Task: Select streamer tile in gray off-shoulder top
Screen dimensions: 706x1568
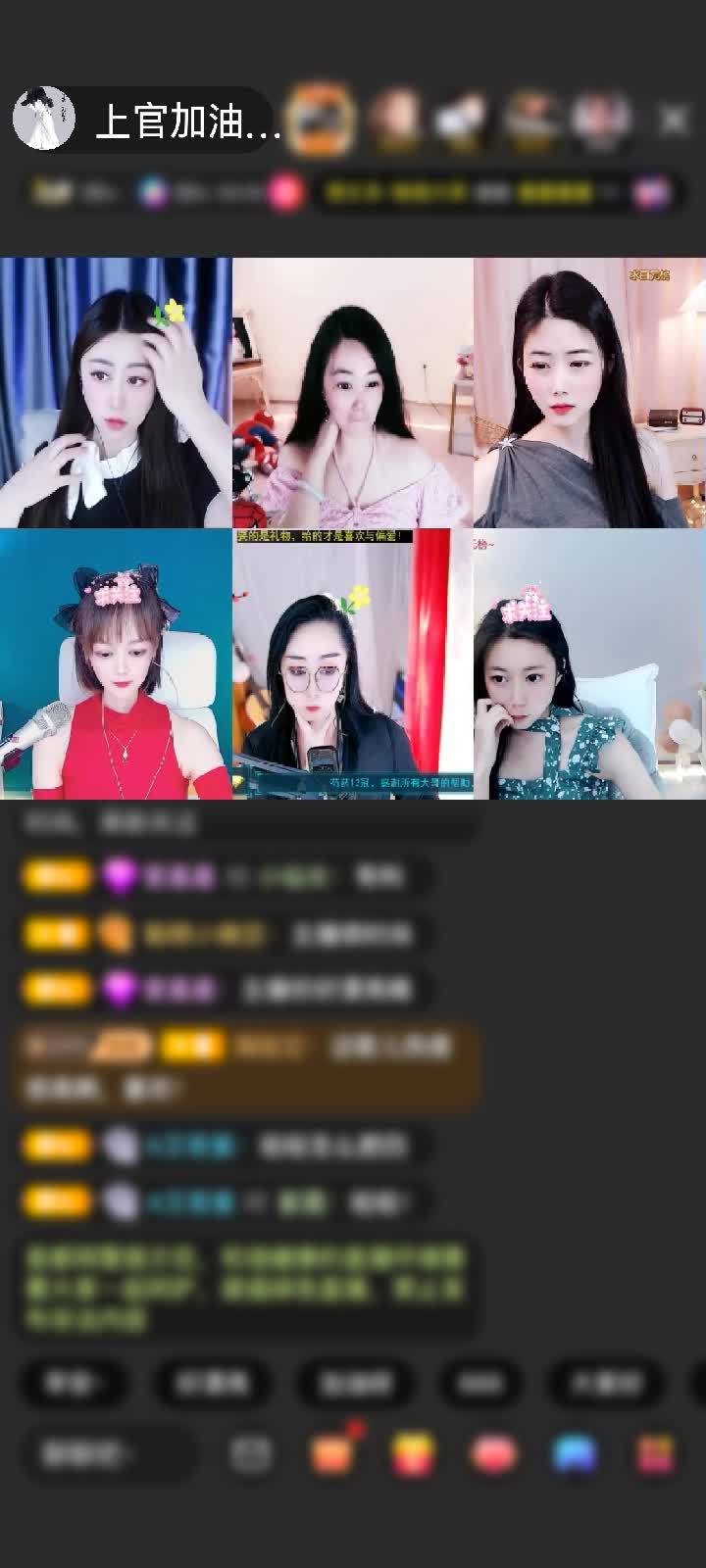Action: [589, 393]
